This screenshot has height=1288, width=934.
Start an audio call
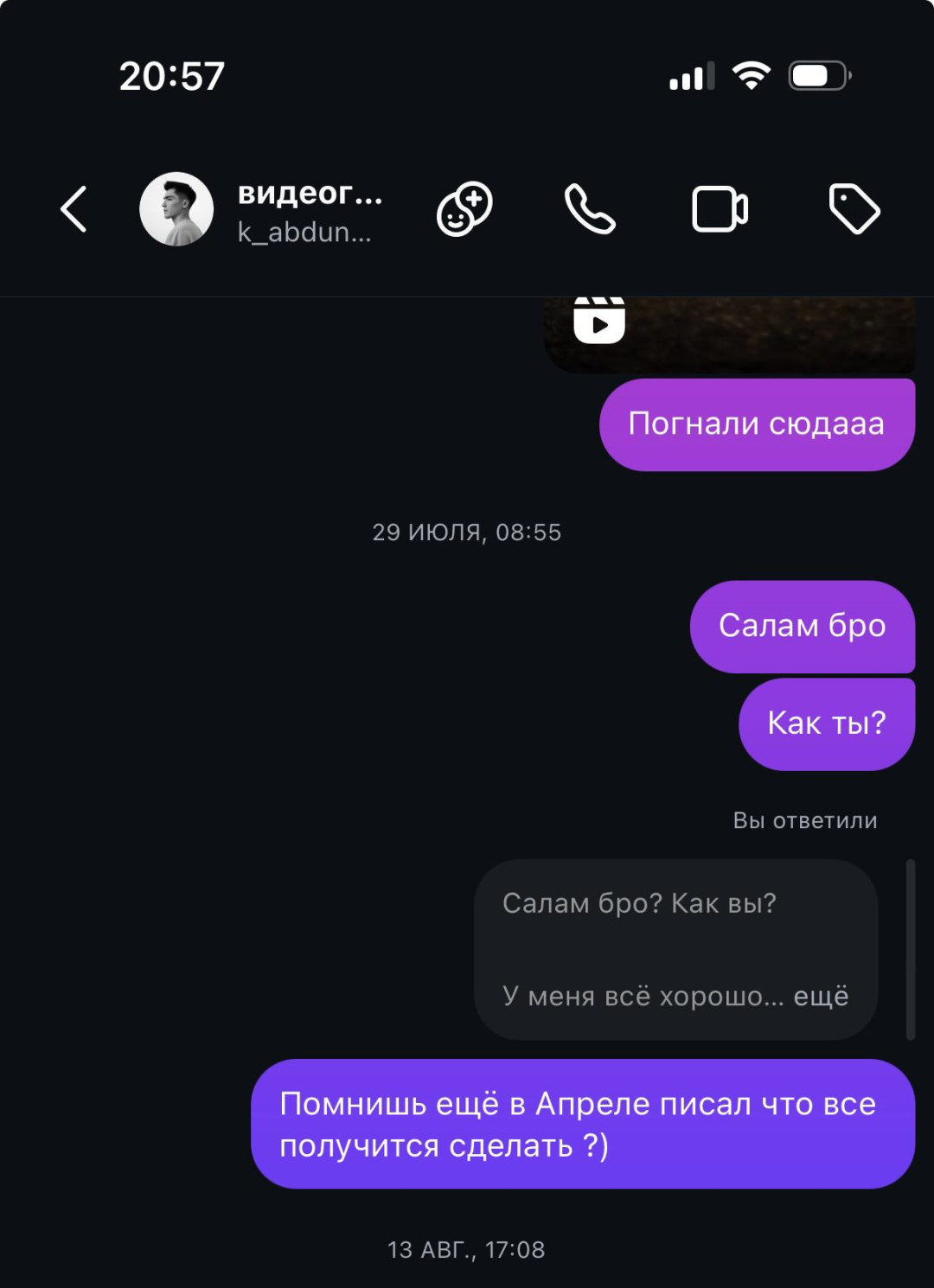pos(590,209)
